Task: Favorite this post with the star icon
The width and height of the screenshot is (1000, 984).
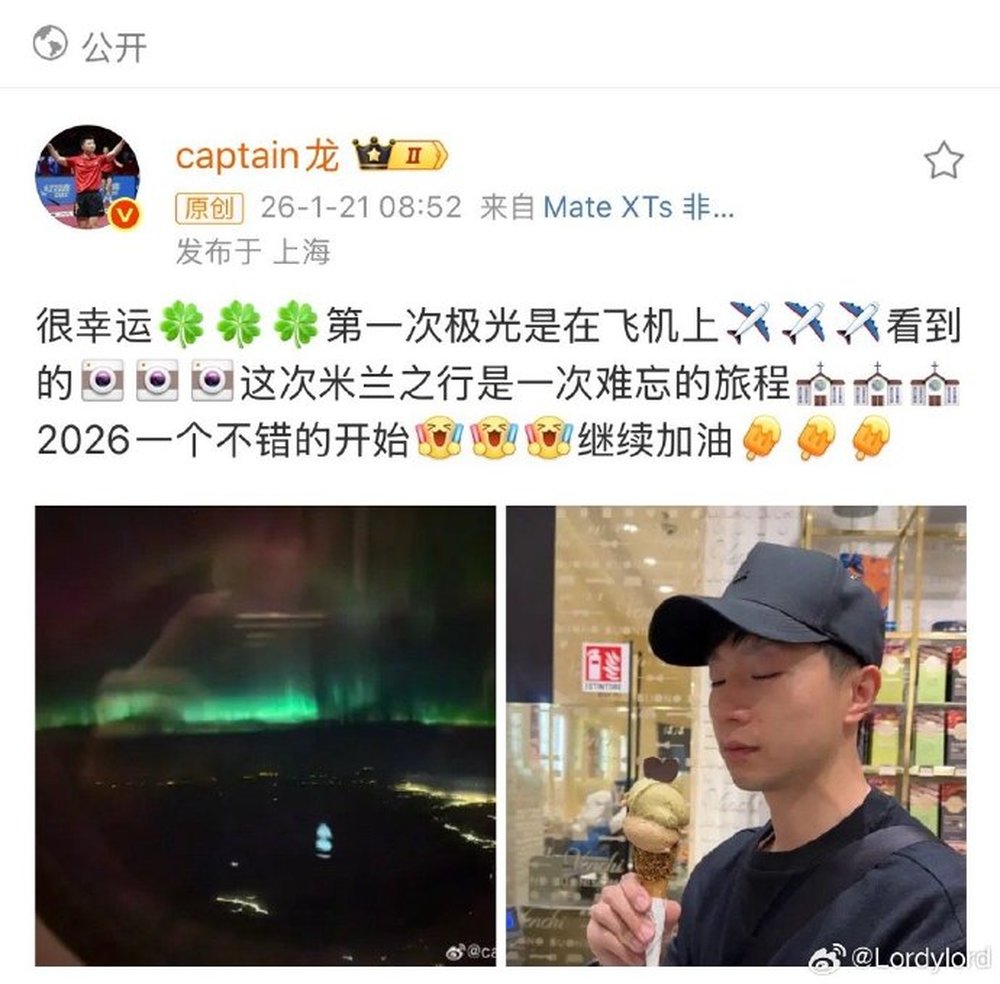Action: [x=943, y=161]
